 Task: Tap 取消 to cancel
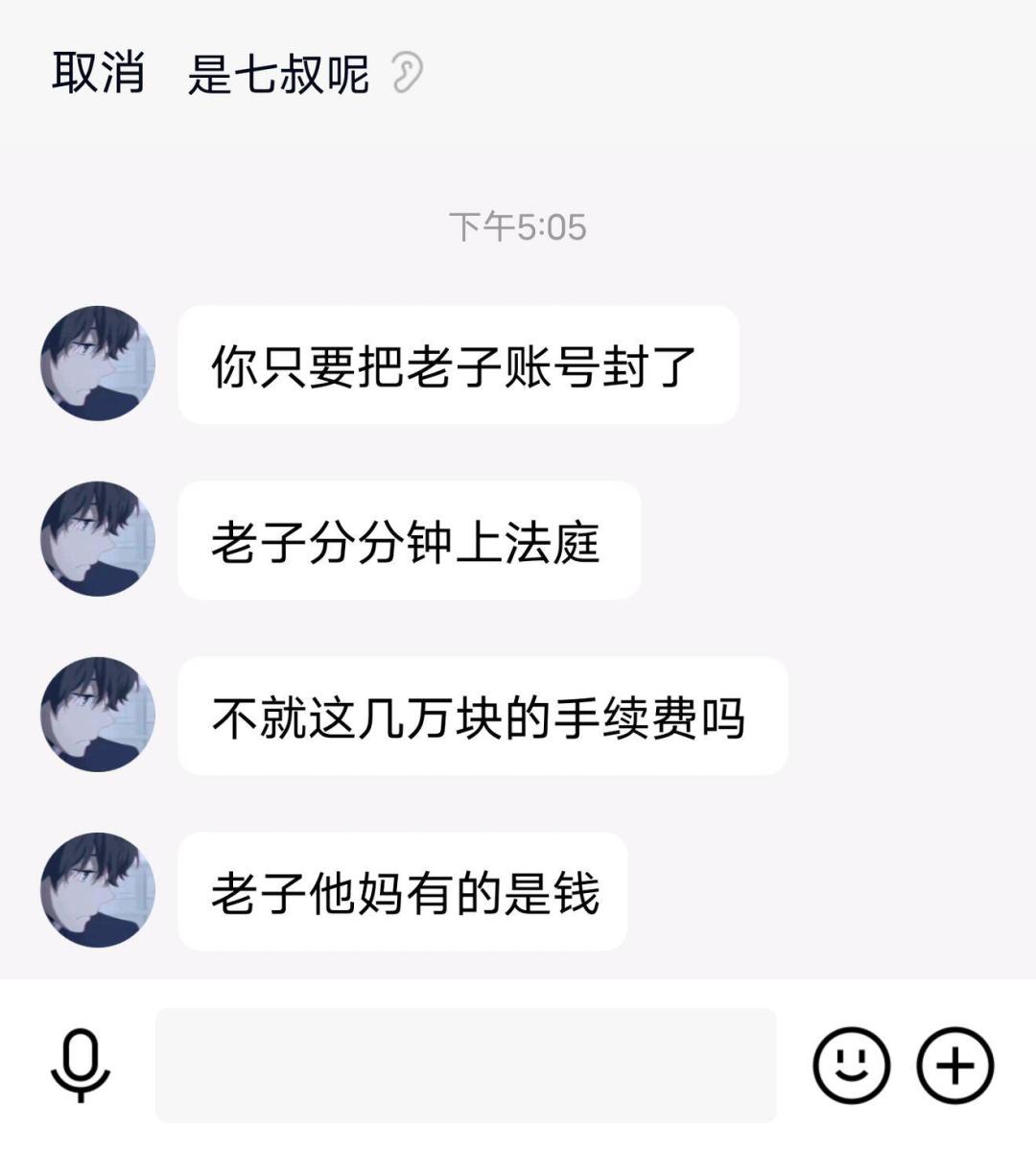(98, 73)
